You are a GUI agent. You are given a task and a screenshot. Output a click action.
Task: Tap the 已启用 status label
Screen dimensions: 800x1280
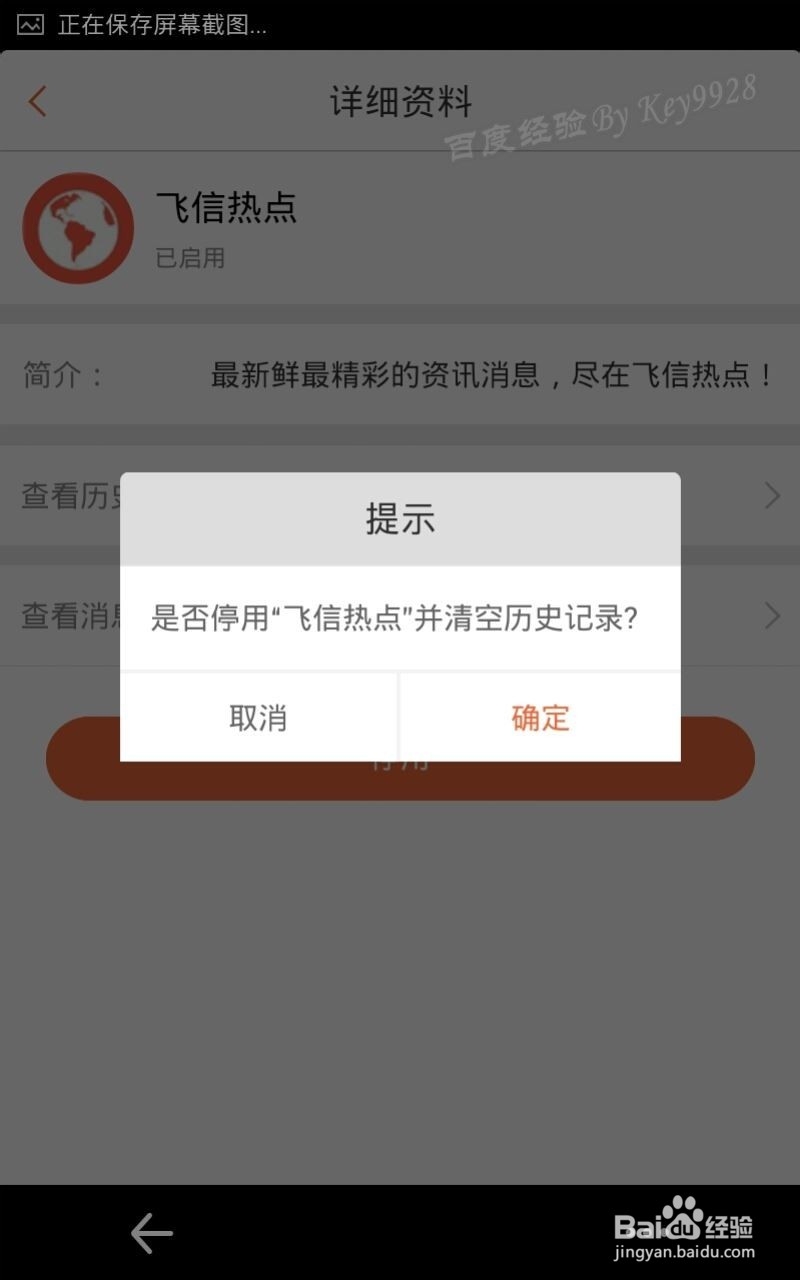pyautogui.click(x=190, y=258)
